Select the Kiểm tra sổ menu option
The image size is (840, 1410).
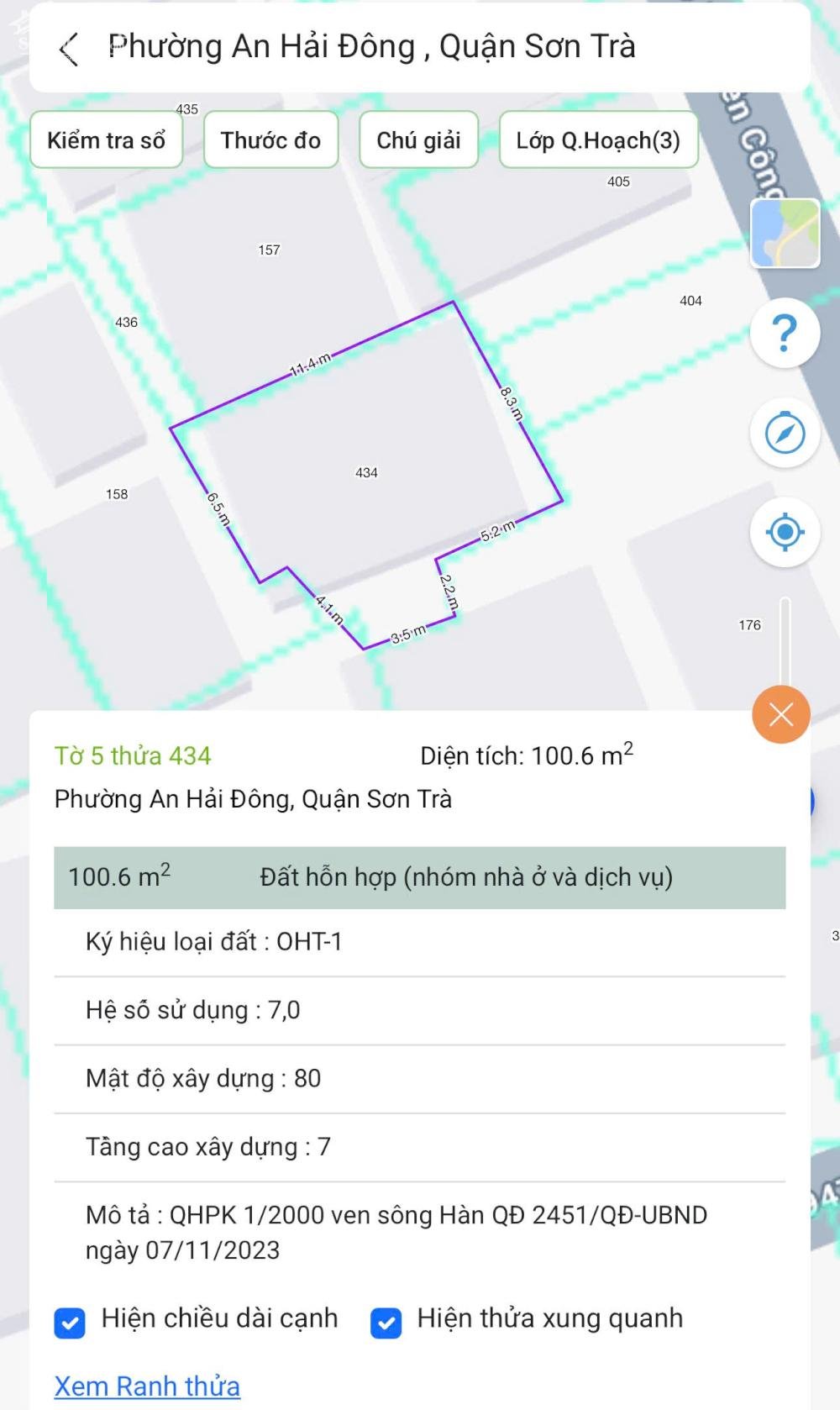[x=106, y=140]
